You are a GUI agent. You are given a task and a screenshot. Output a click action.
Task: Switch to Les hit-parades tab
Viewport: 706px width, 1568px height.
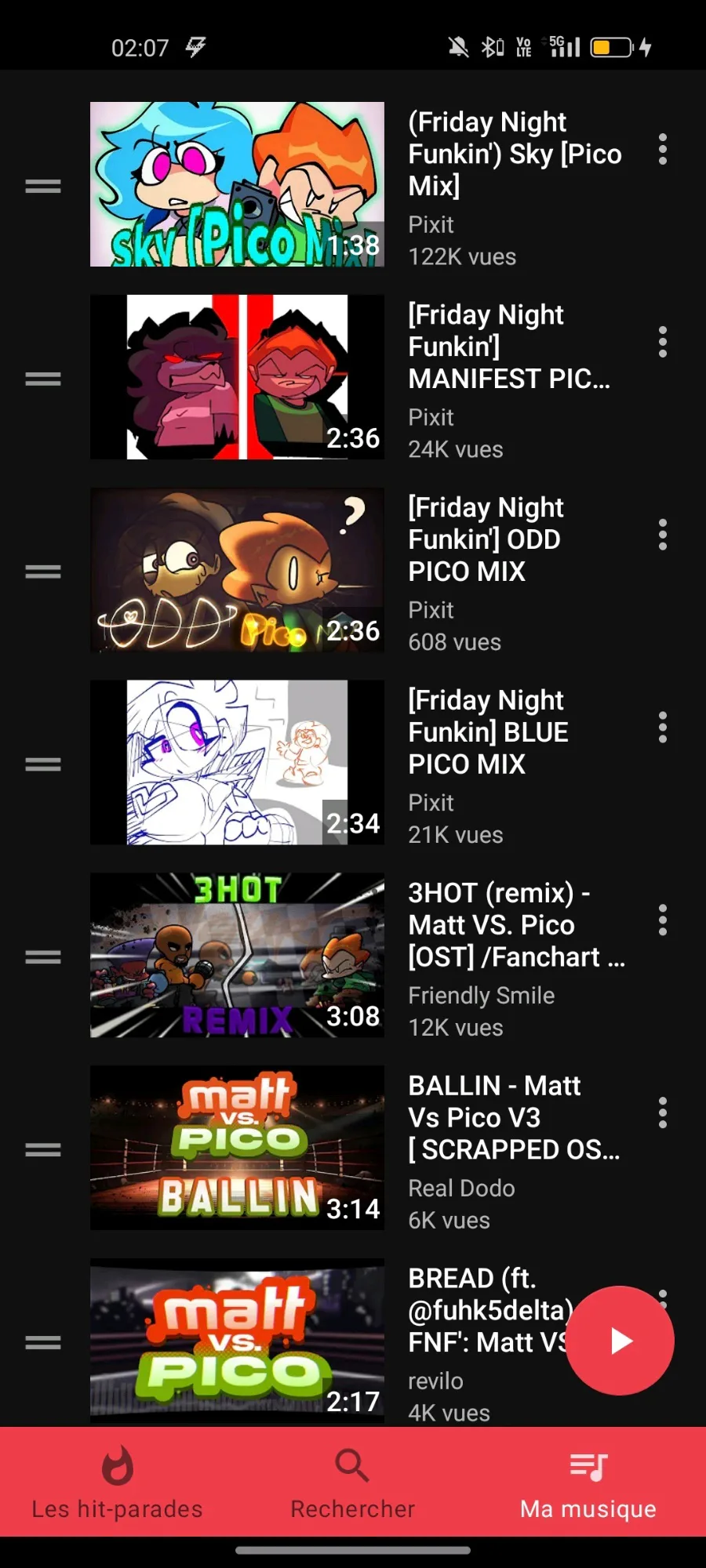tap(118, 1482)
